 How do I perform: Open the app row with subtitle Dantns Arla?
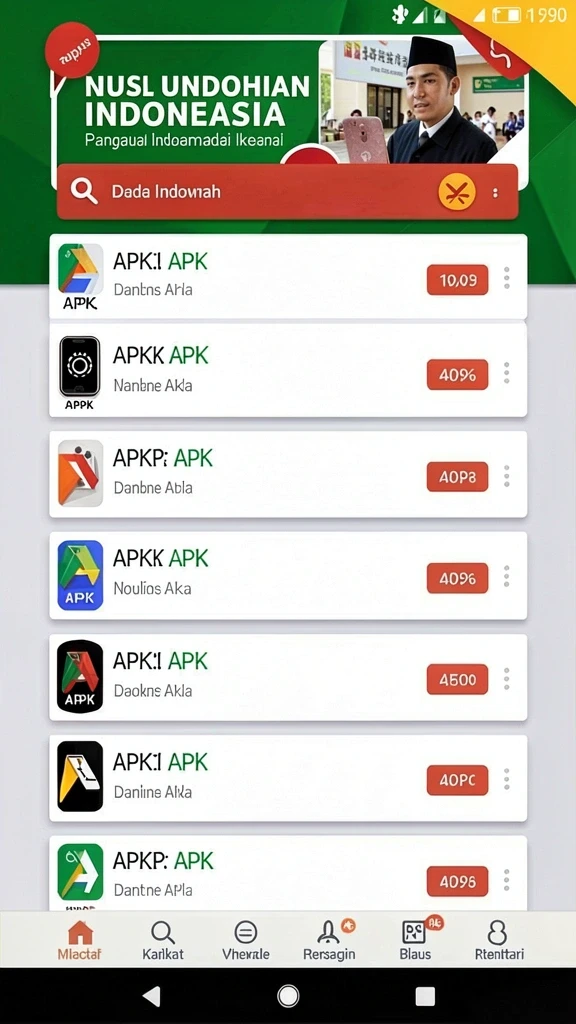[x=288, y=277]
